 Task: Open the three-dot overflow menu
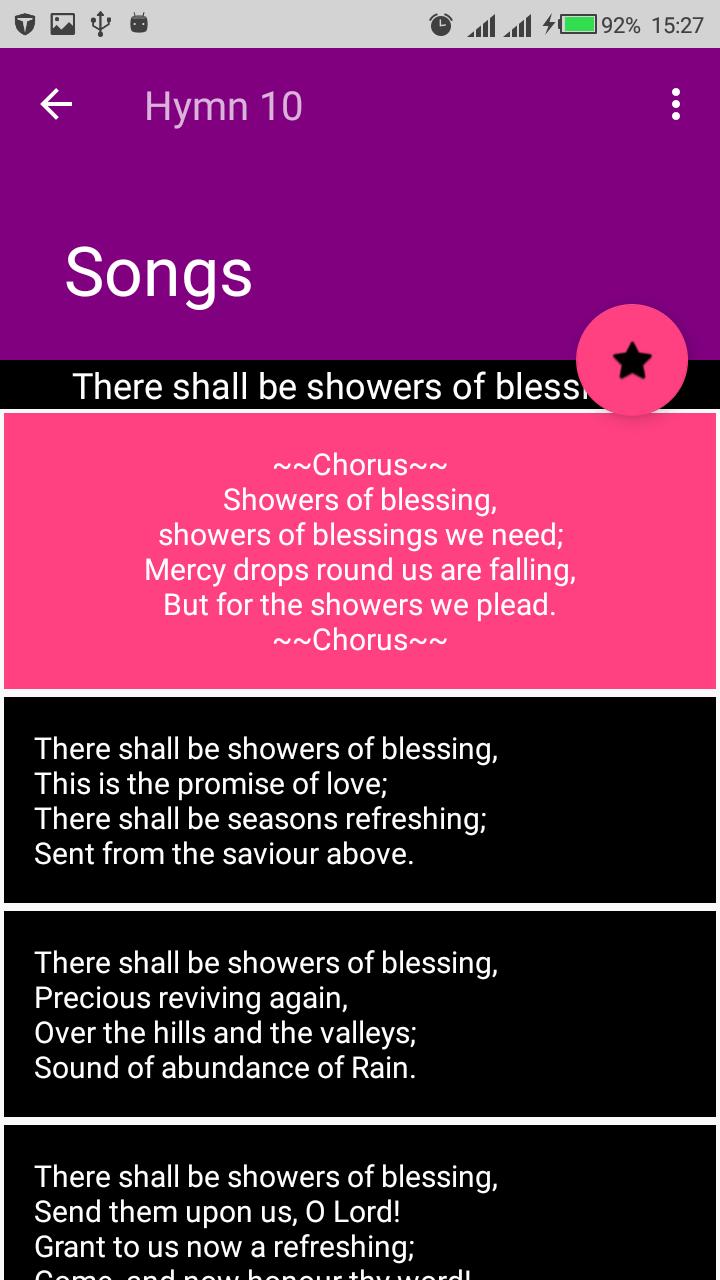(676, 104)
